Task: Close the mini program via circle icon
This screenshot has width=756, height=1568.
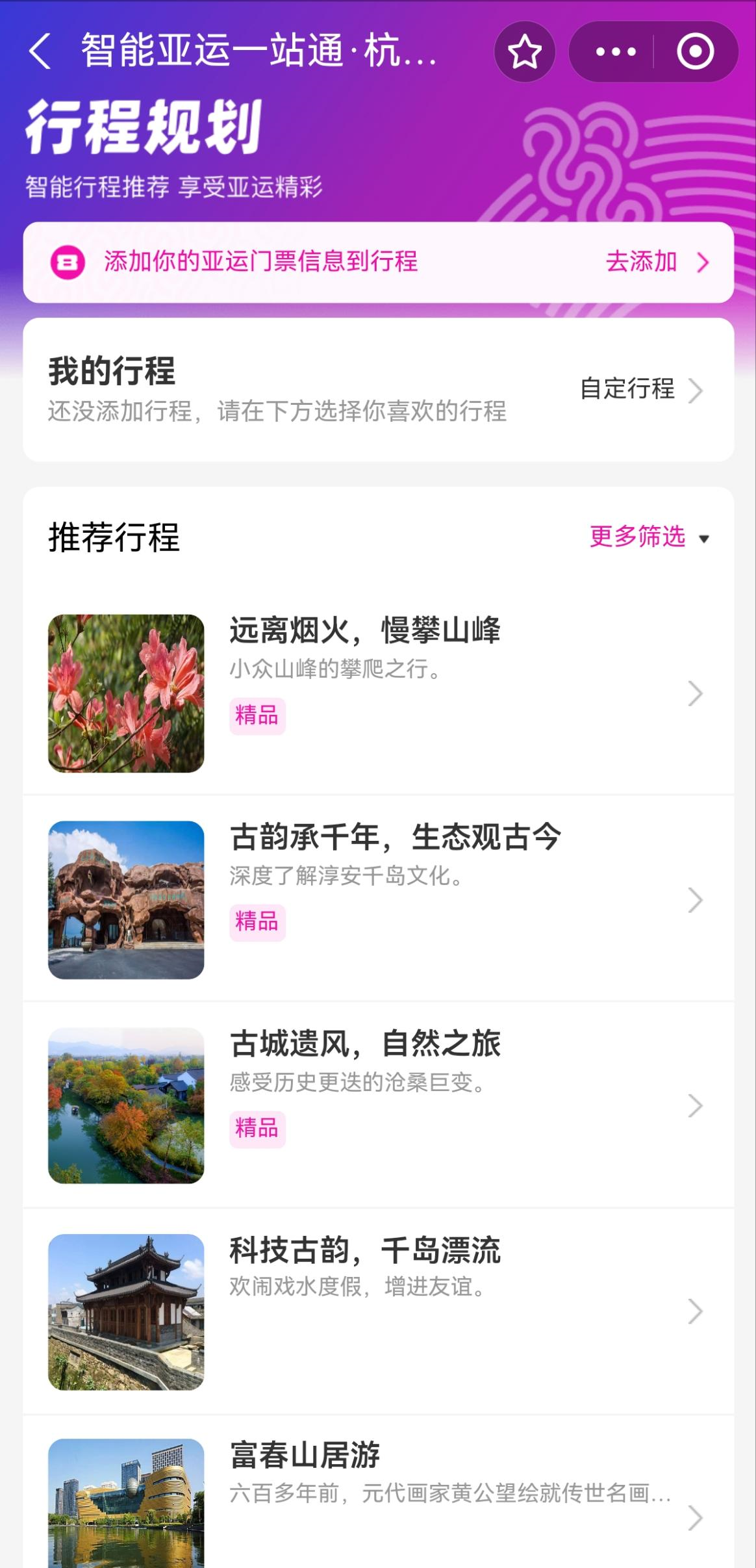Action: 695,52
